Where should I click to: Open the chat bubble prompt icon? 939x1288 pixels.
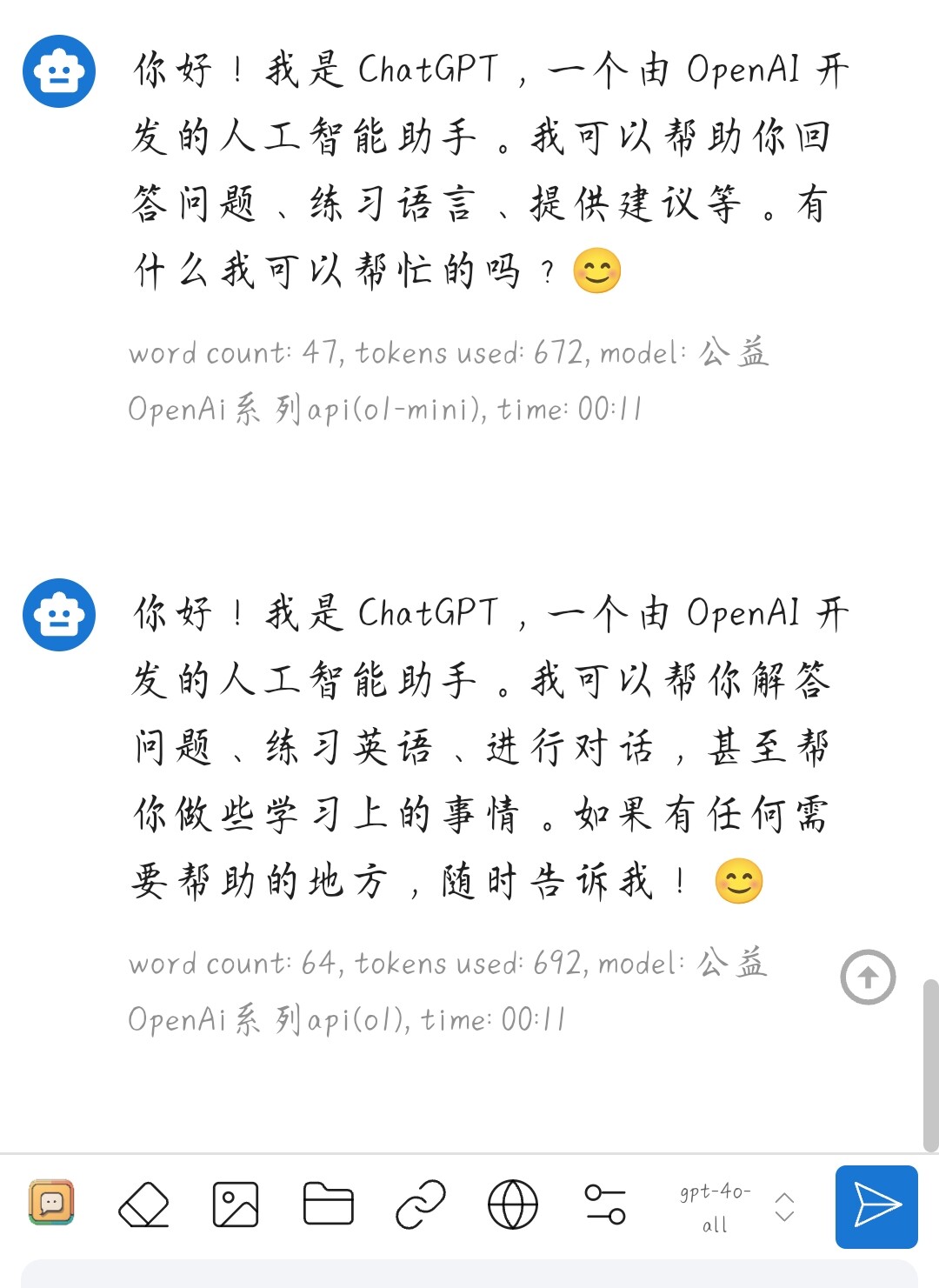tap(51, 1203)
